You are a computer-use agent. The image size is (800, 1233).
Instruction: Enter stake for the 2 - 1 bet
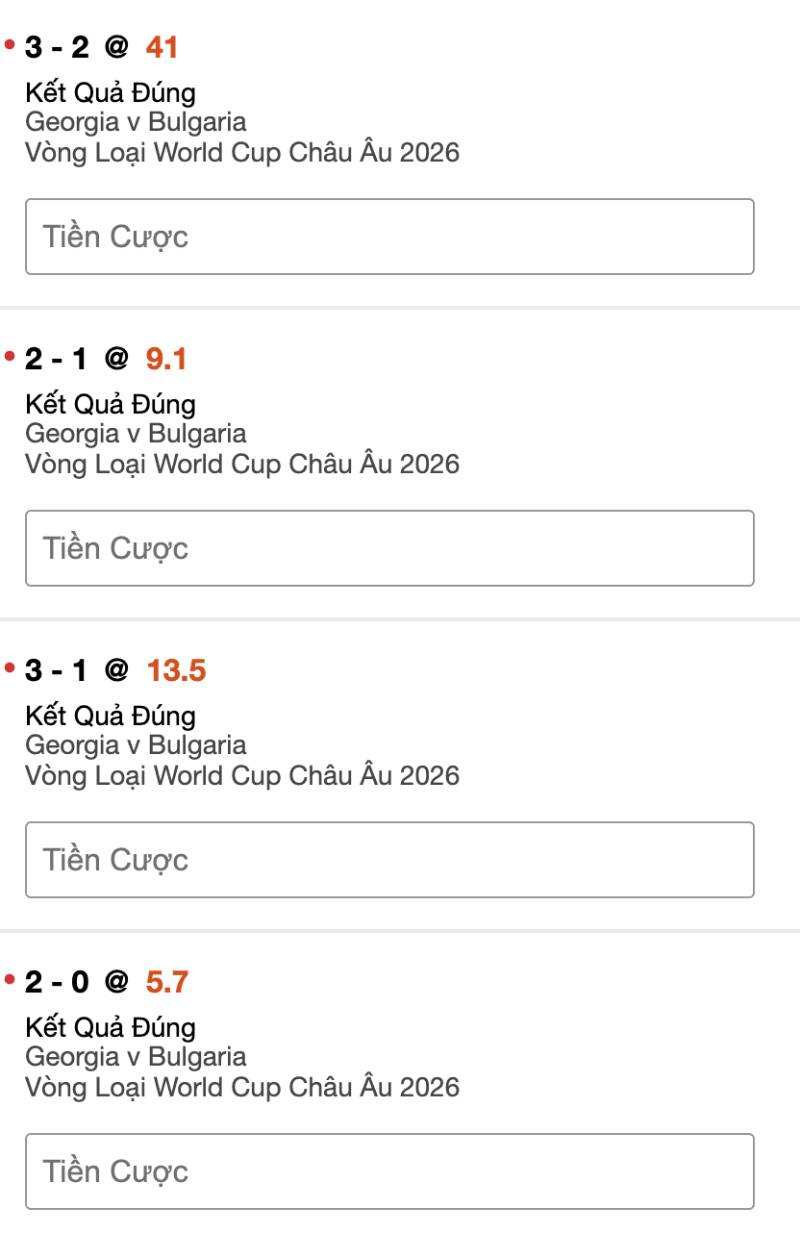(x=389, y=548)
